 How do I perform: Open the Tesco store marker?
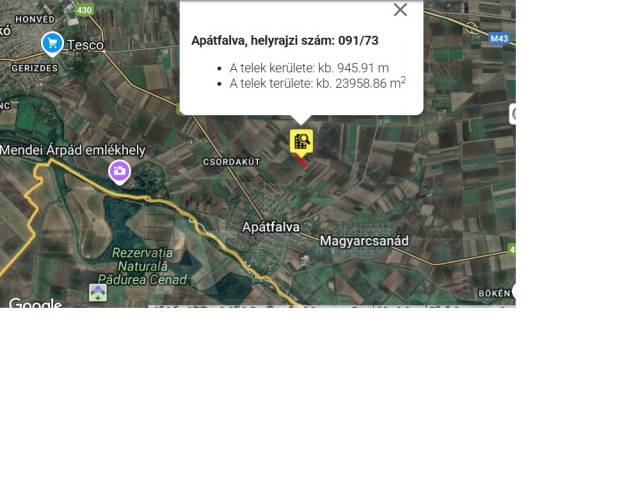pos(52,43)
